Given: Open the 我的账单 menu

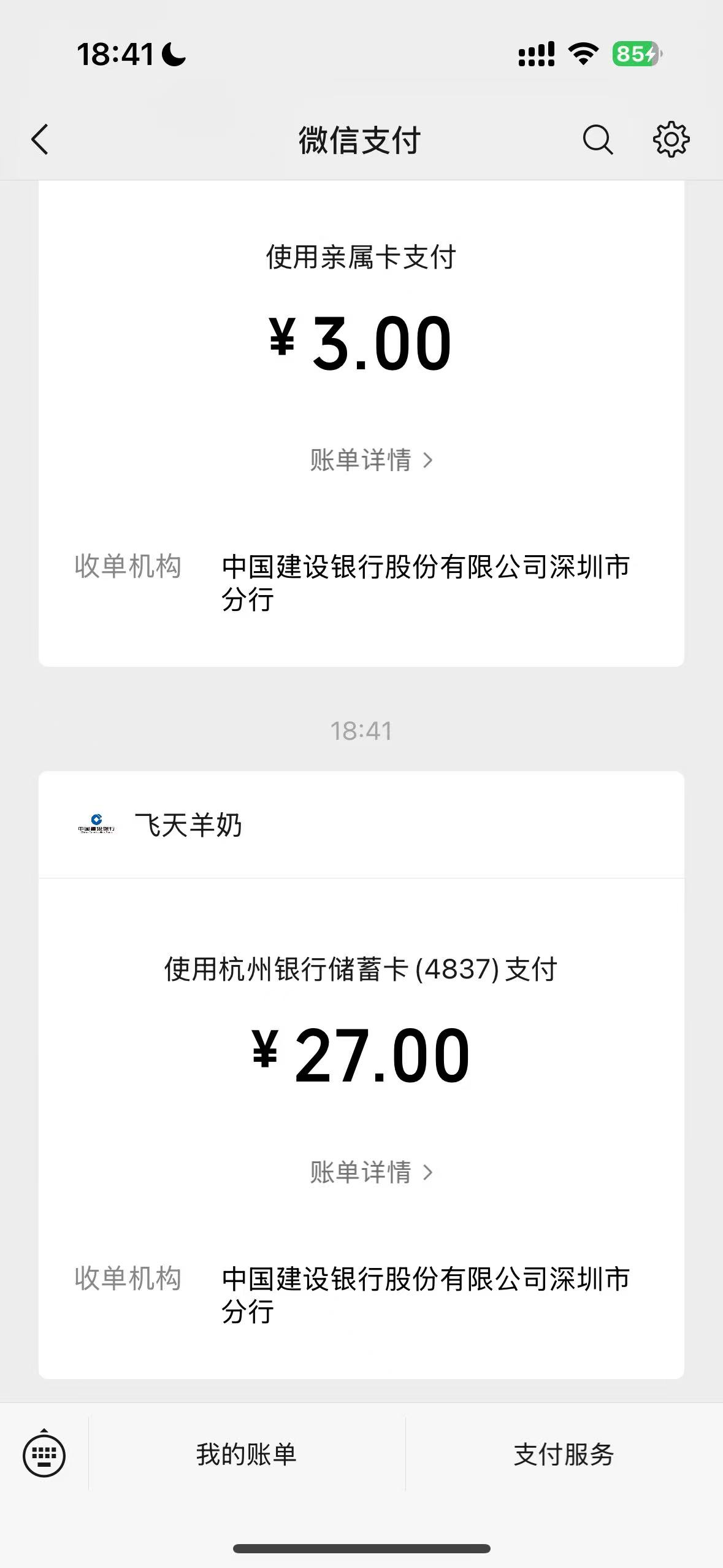Looking at the screenshot, I should [247, 1455].
